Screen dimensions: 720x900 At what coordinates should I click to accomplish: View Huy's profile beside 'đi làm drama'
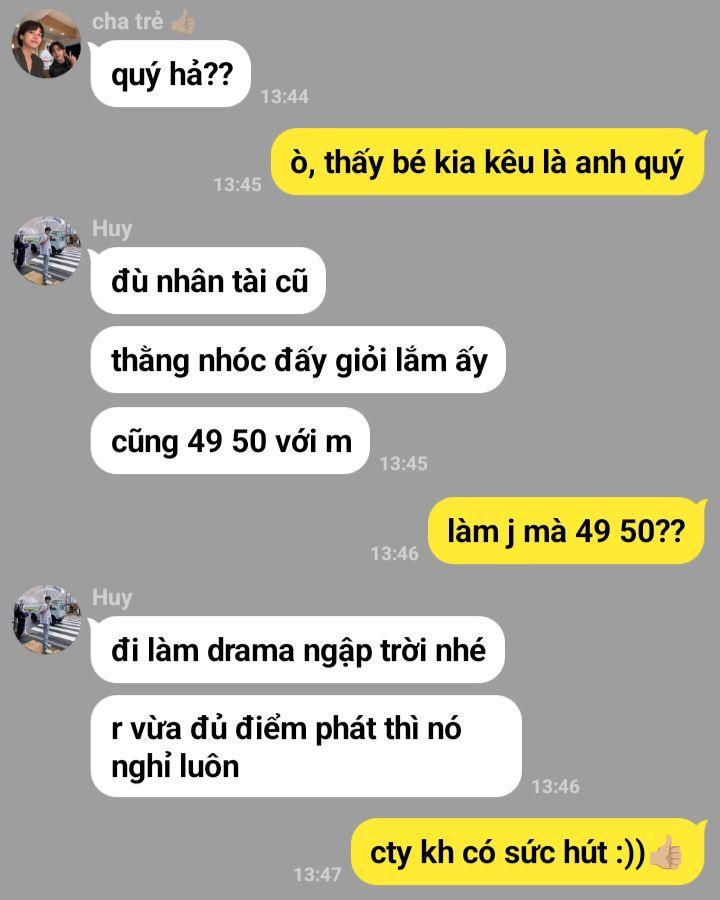(x=46, y=620)
